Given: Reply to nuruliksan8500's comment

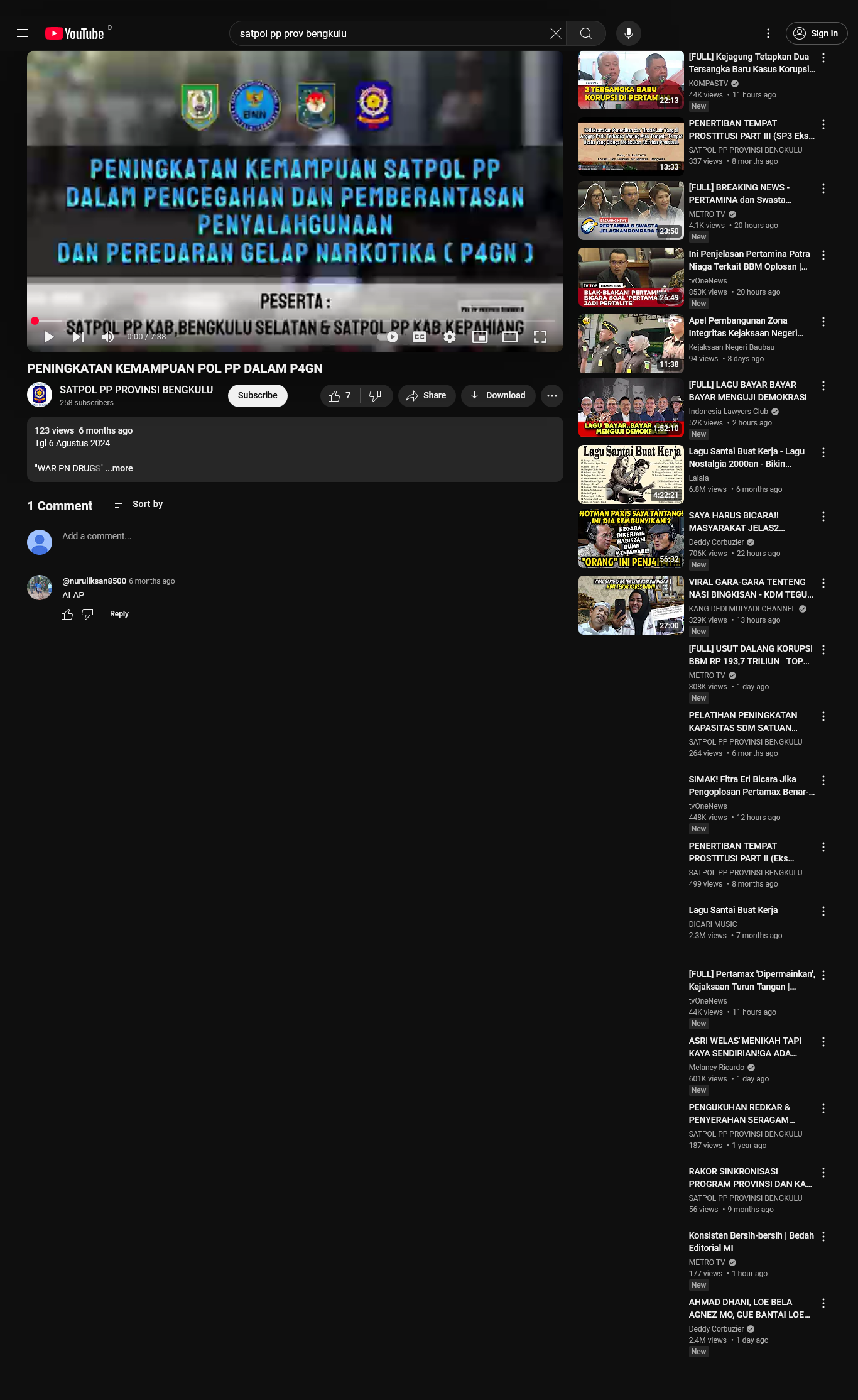Looking at the screenshot, I should 119,614.
